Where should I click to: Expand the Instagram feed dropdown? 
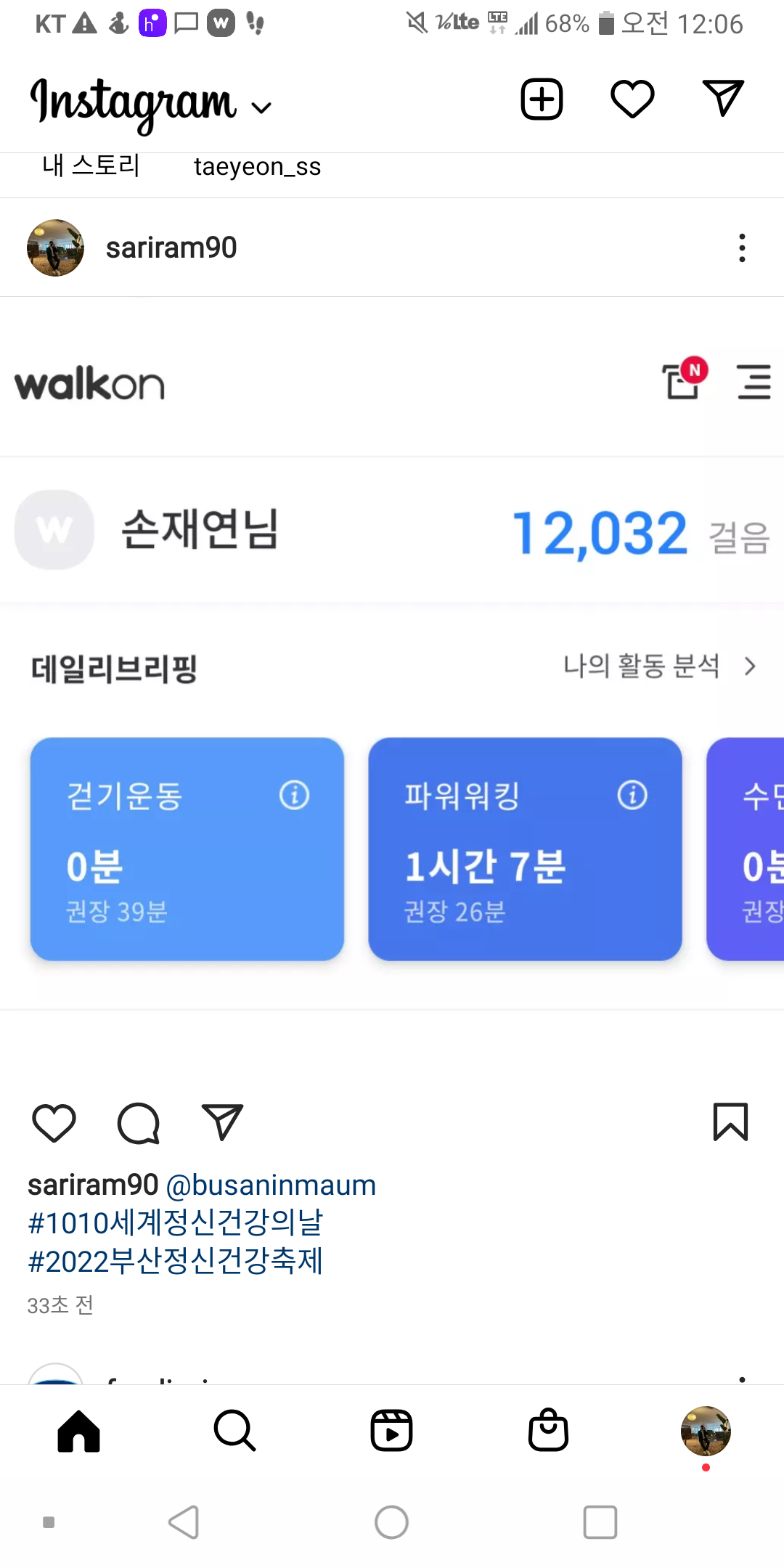pos(261,107)
